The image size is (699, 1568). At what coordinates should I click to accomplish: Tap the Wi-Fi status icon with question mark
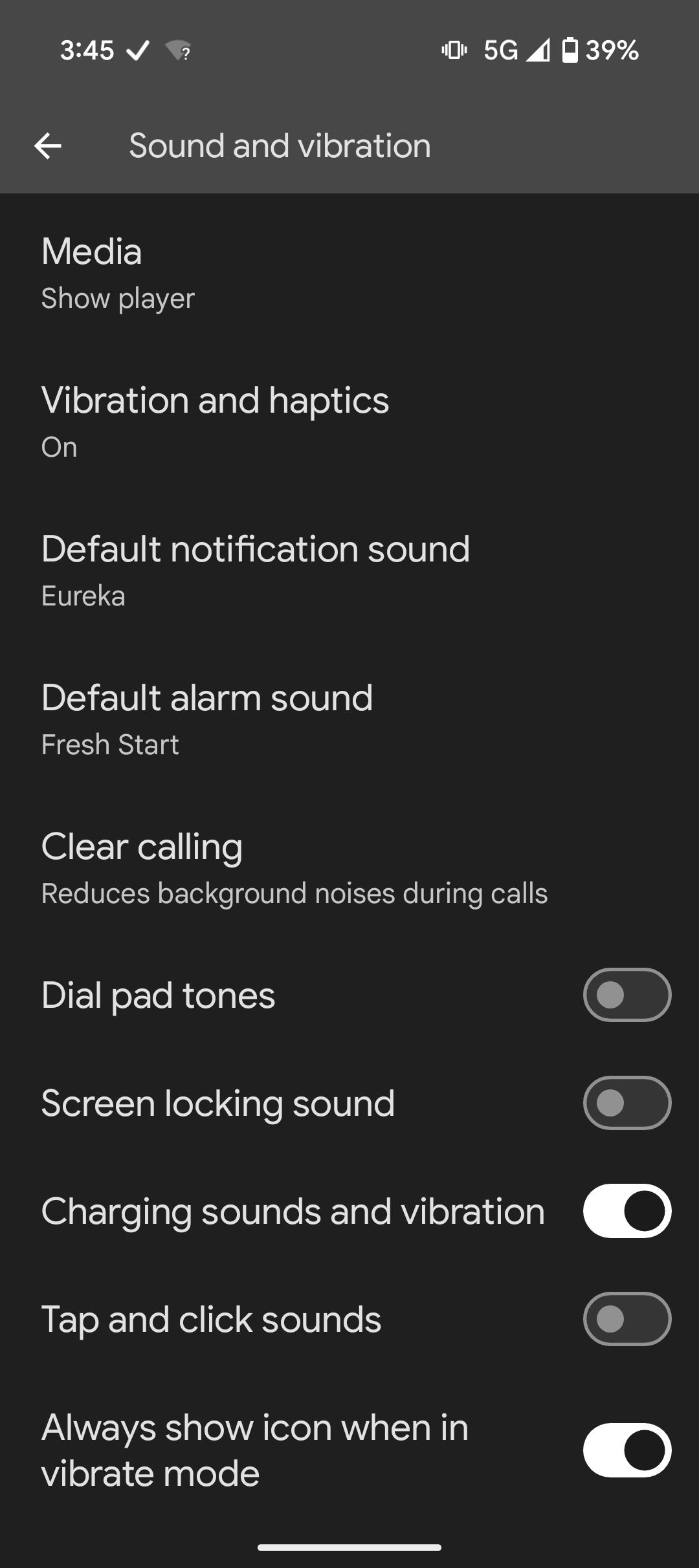pos(177,52)
